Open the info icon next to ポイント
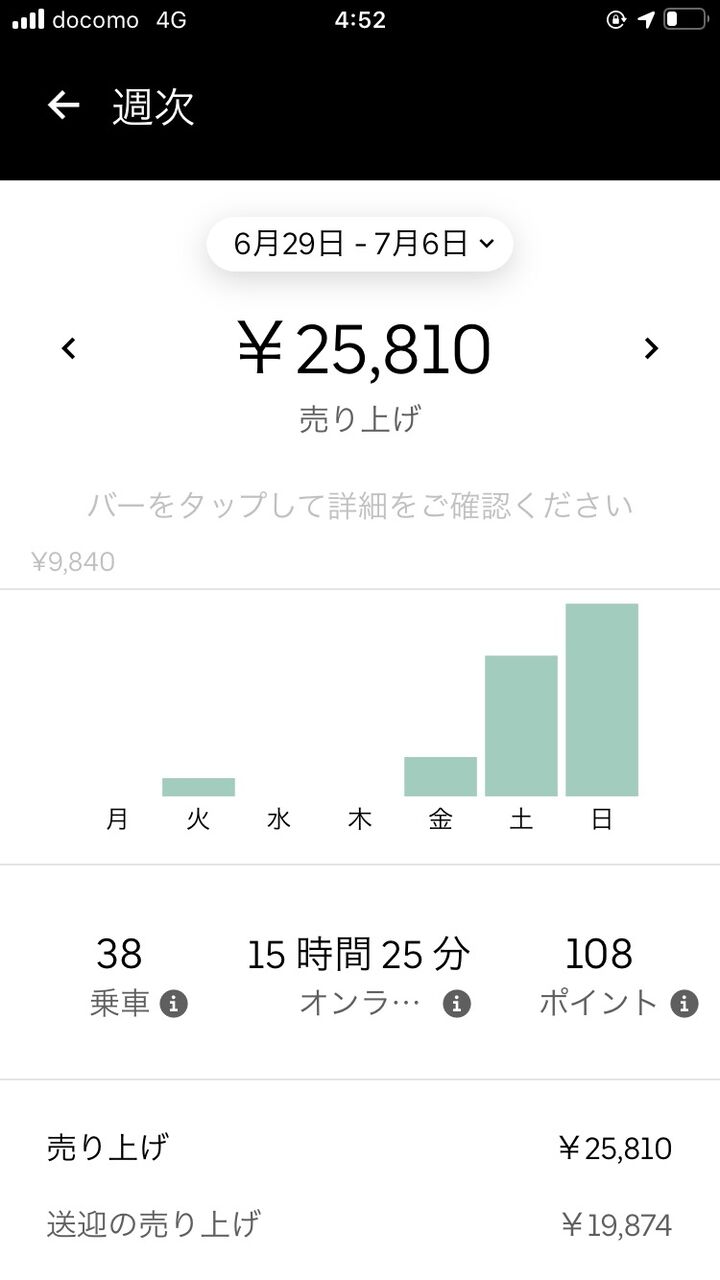Screen dimensions: 720x1280 [x=685, y=1004]
